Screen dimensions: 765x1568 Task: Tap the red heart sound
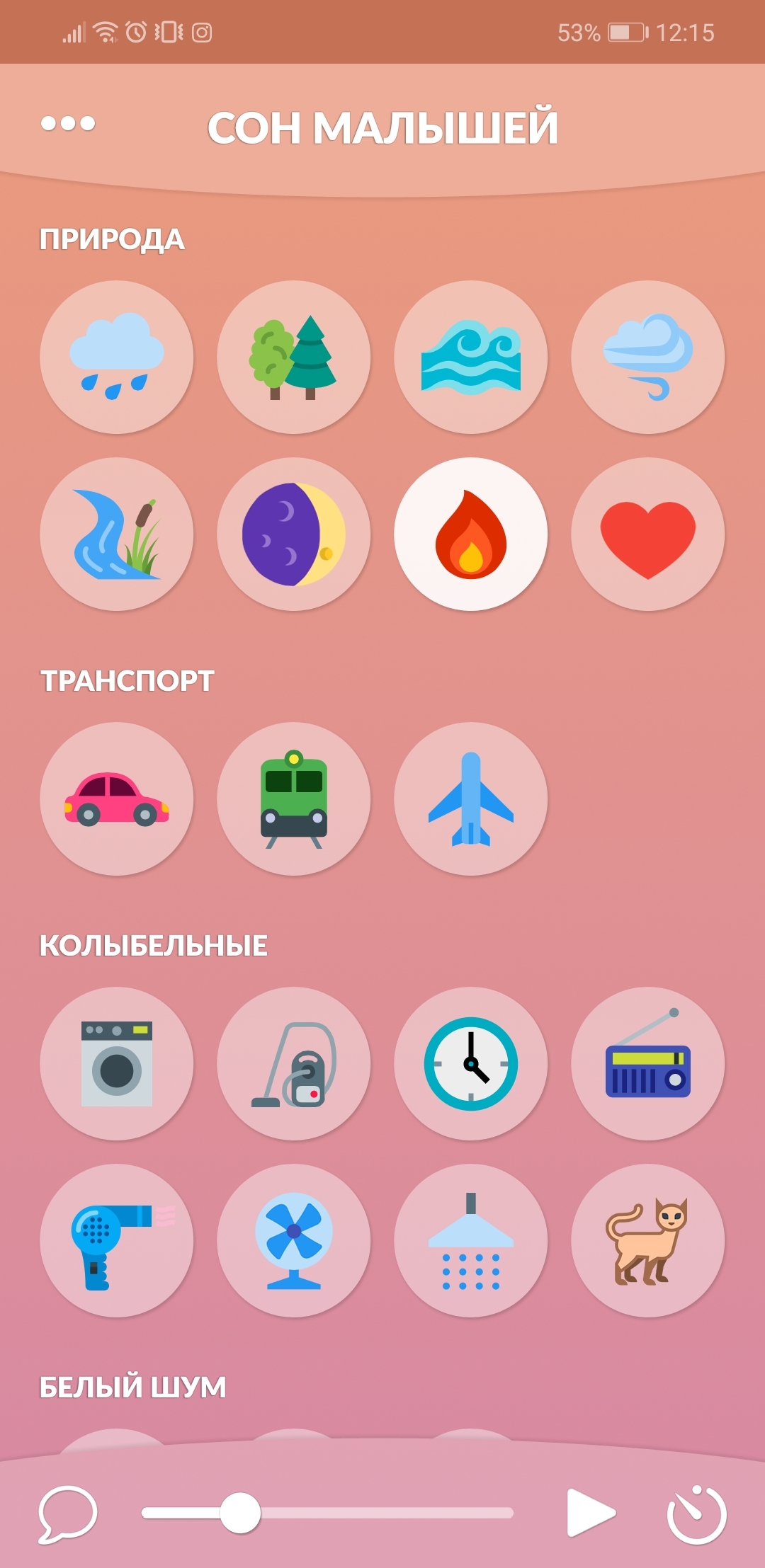point(648,534)
